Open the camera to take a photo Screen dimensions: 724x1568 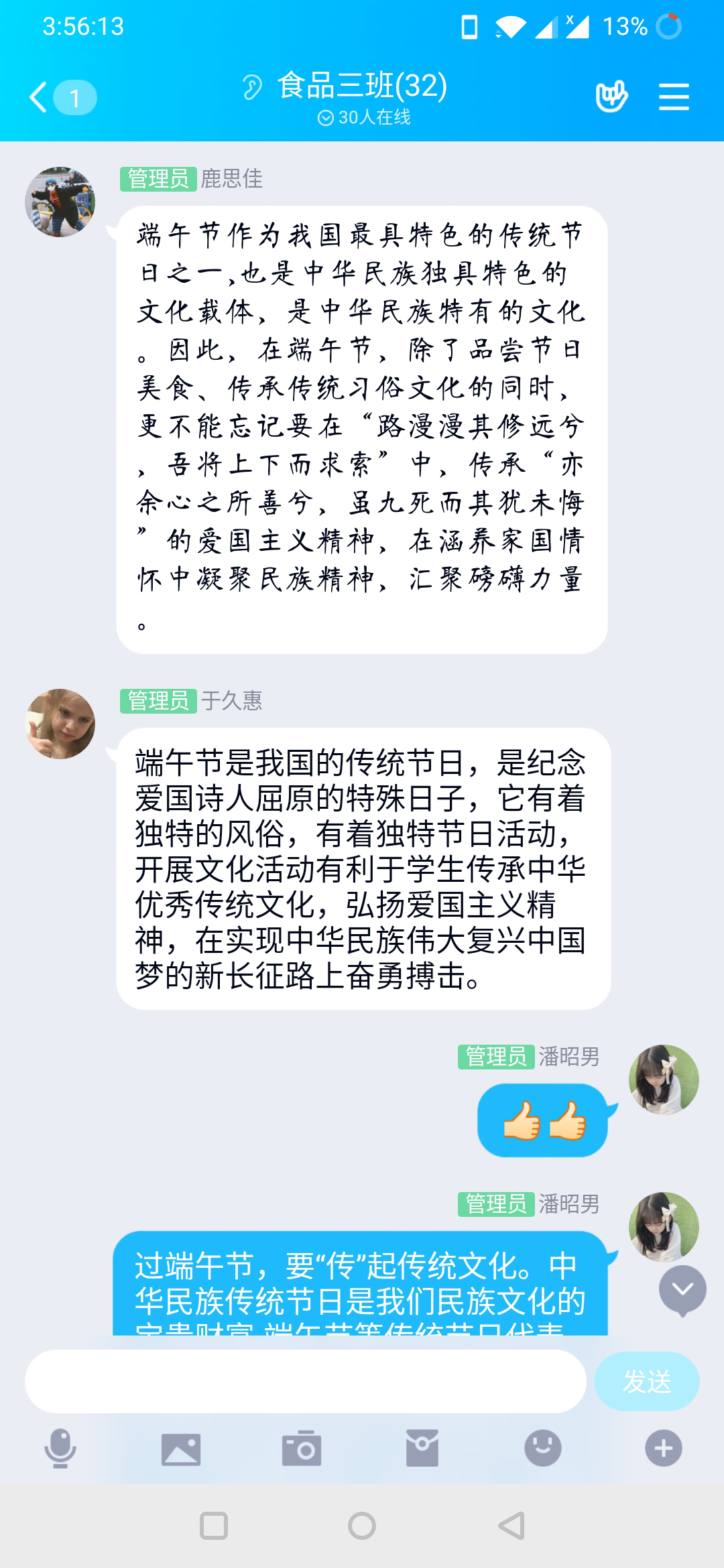pyautogui.click(x=302, y=1449)
